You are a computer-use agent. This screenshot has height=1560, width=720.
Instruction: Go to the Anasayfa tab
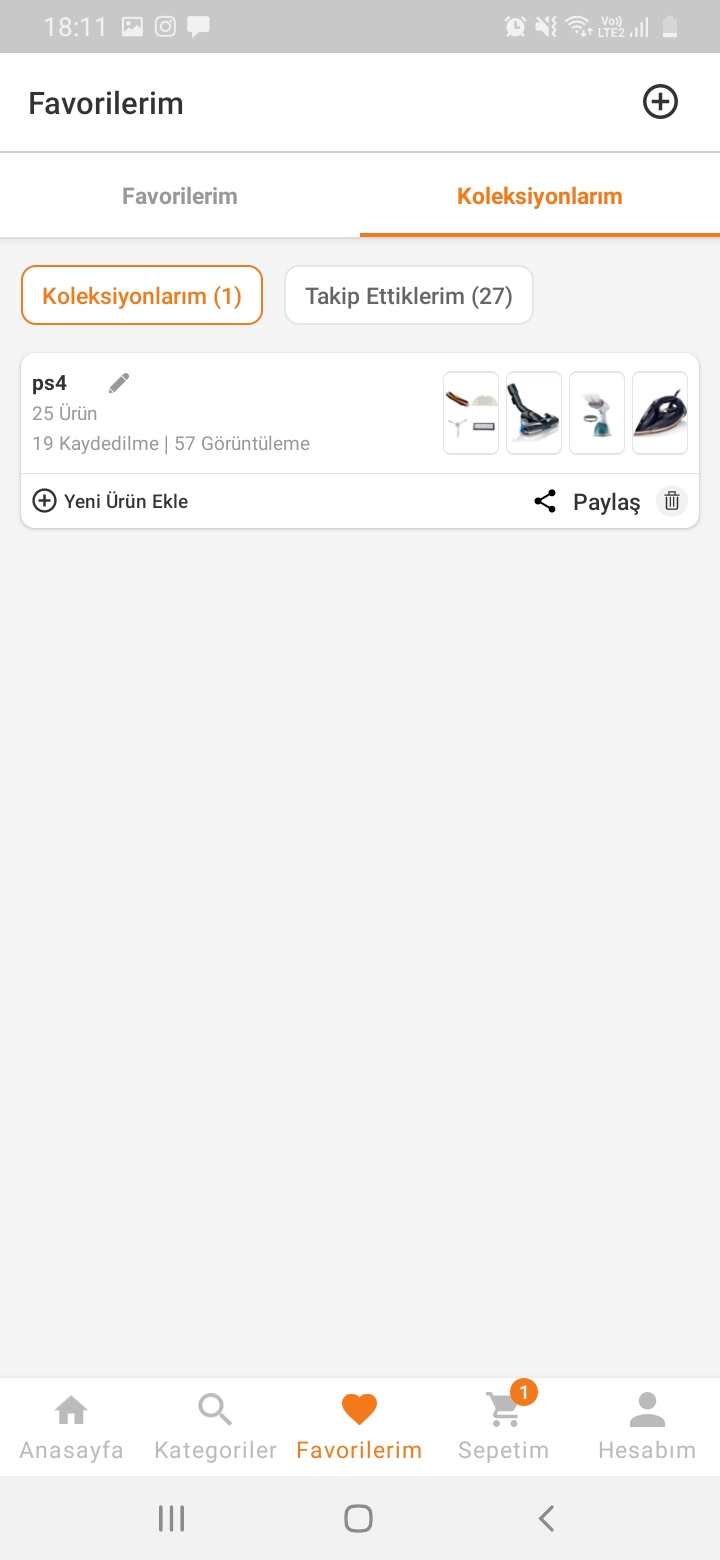pos(71,1427)
